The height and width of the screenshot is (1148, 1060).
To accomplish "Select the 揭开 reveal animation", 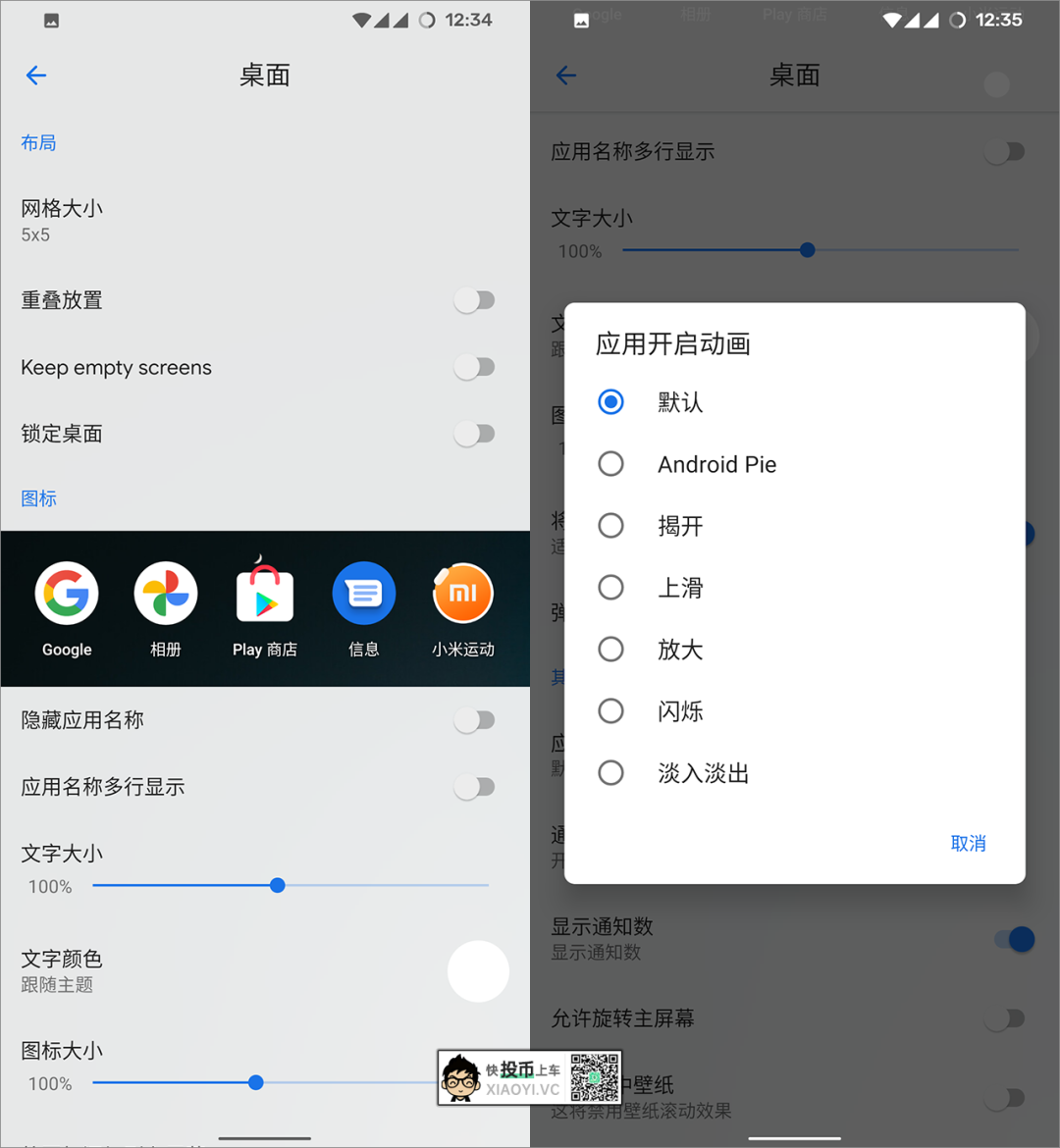I will [611, 526].
